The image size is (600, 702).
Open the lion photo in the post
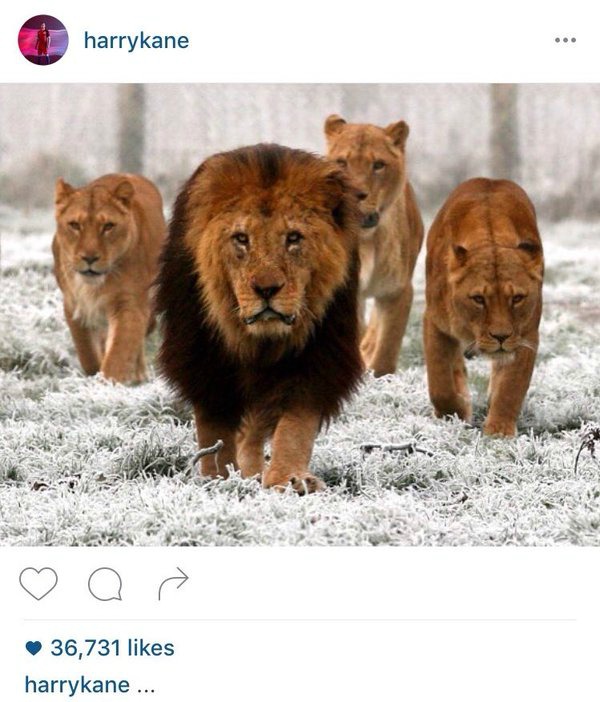(300, 314)
